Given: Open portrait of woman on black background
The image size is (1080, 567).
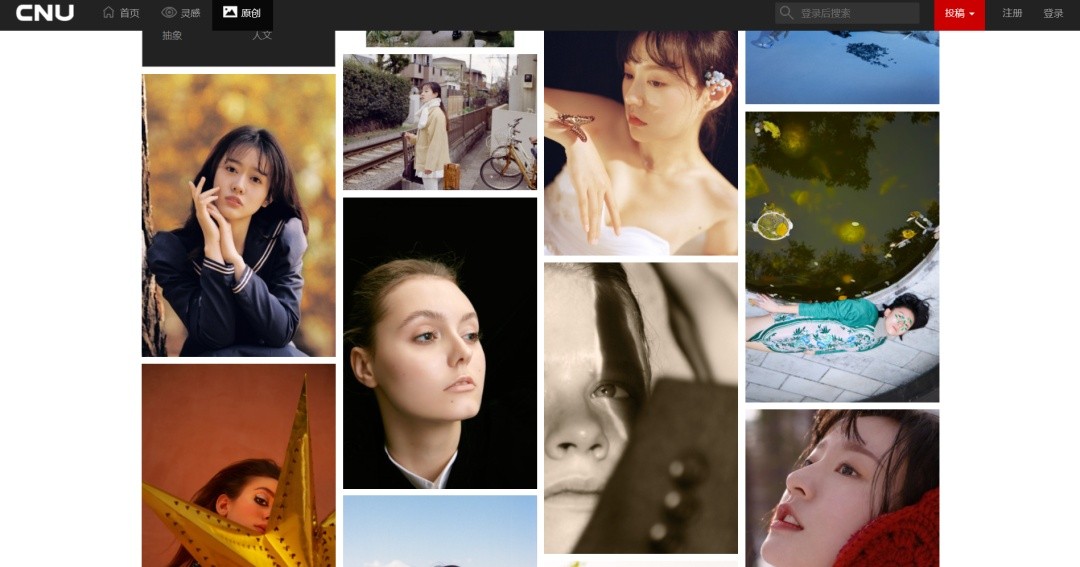Looking at the screenshot, I should pos(439,343).
